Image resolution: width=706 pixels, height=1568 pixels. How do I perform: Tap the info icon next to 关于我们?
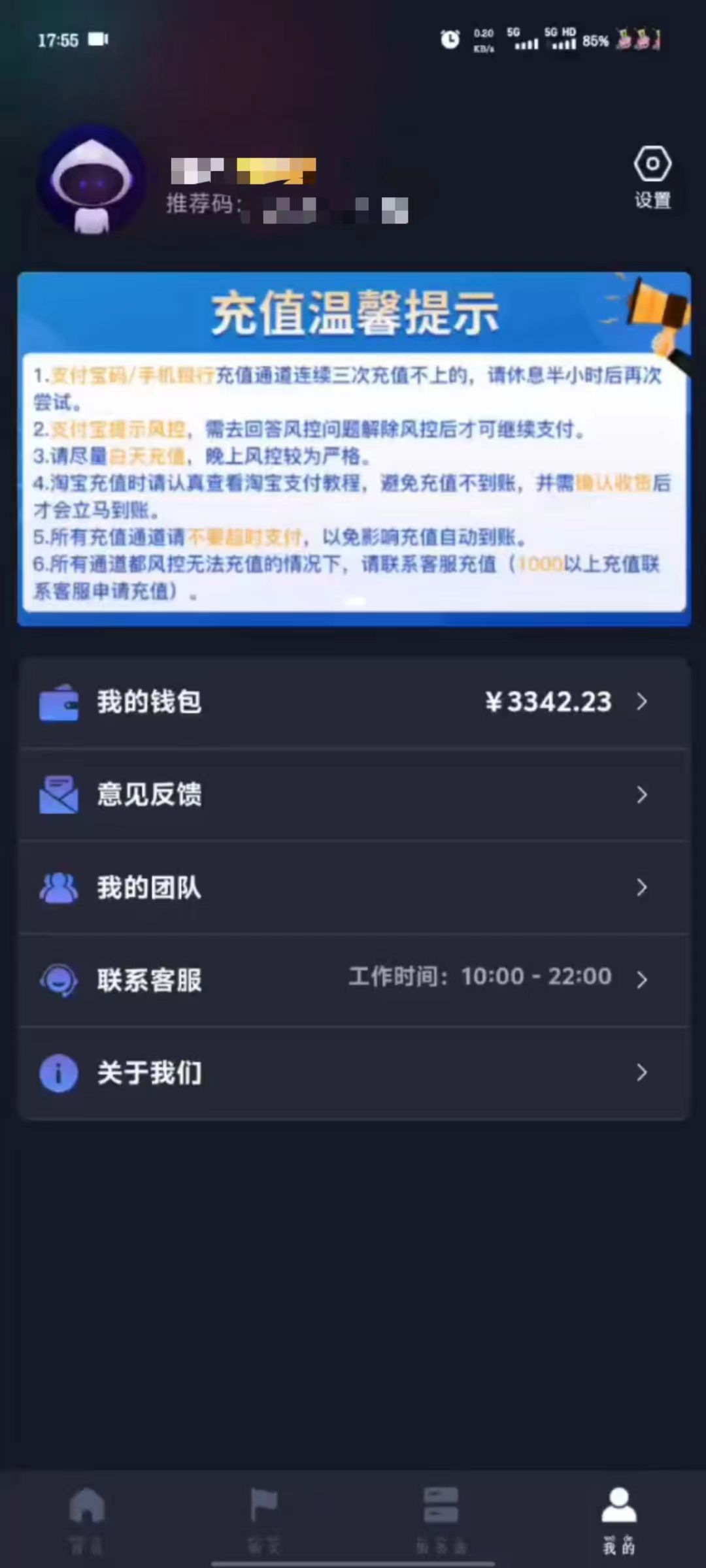click(58, 1071)
